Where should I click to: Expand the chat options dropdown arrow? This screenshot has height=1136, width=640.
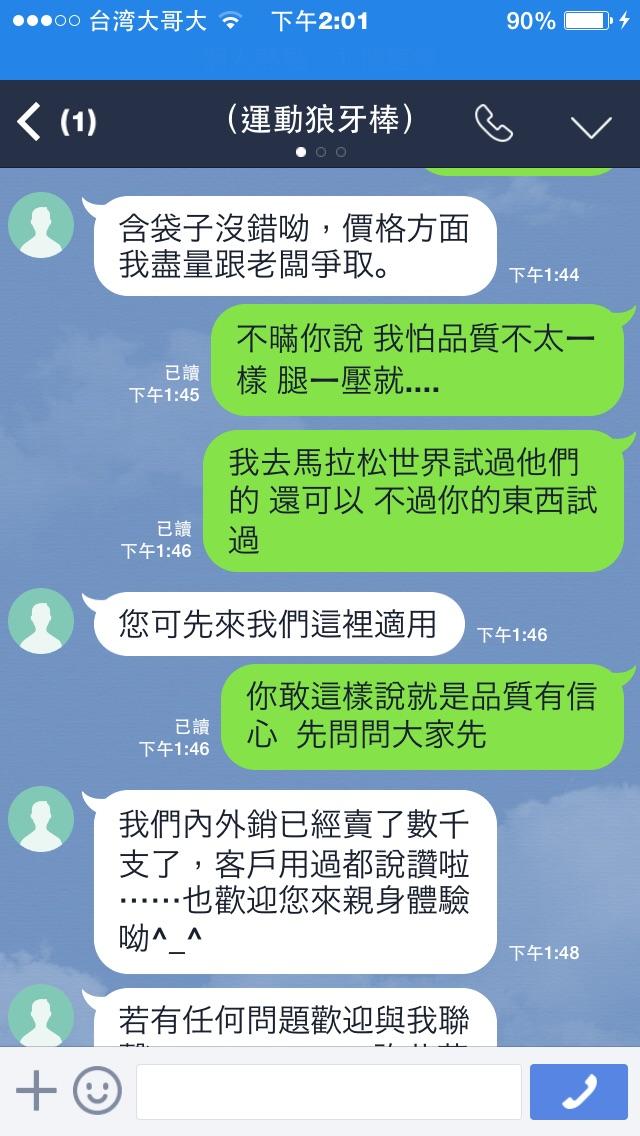point(590,125)
